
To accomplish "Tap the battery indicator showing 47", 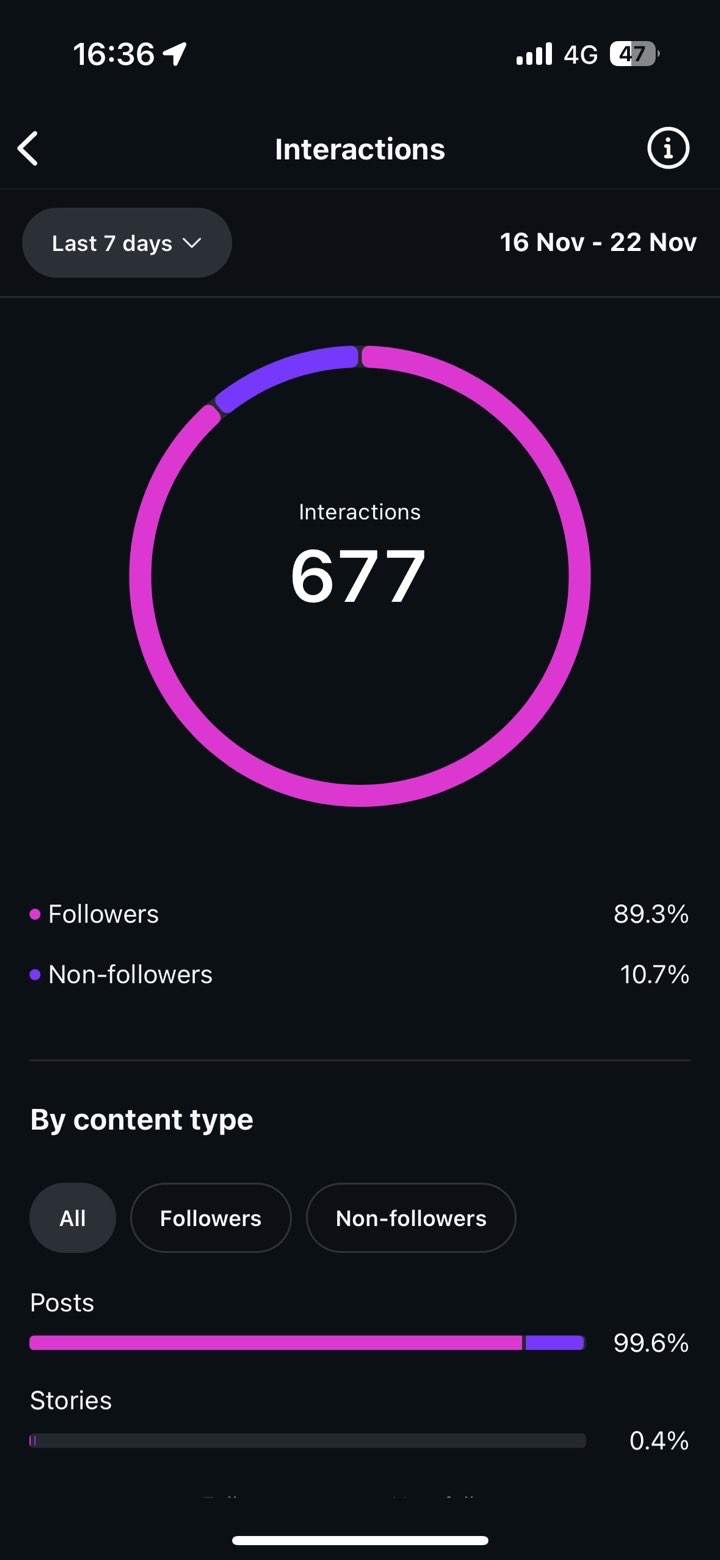I will click(634, 54).
